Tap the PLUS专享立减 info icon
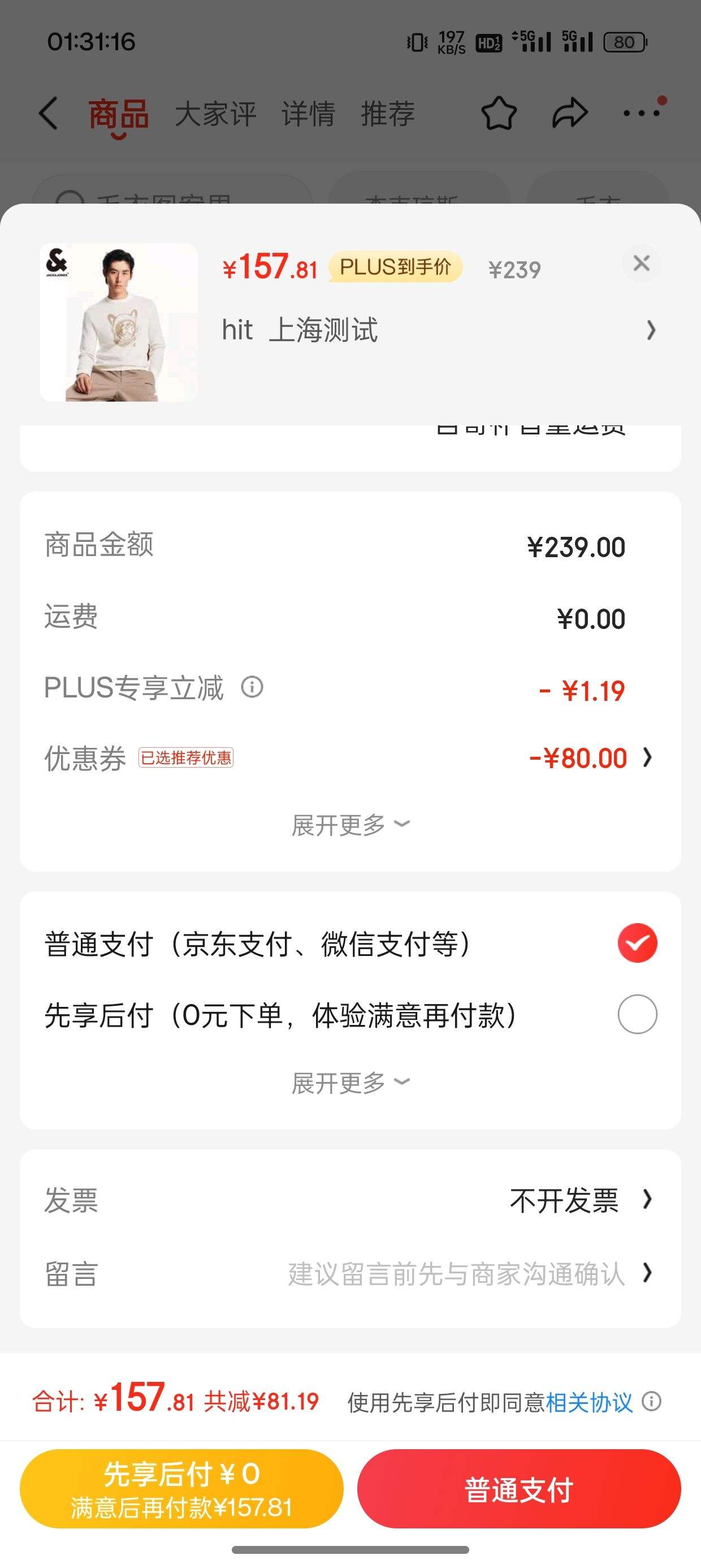 coord(252,687)
